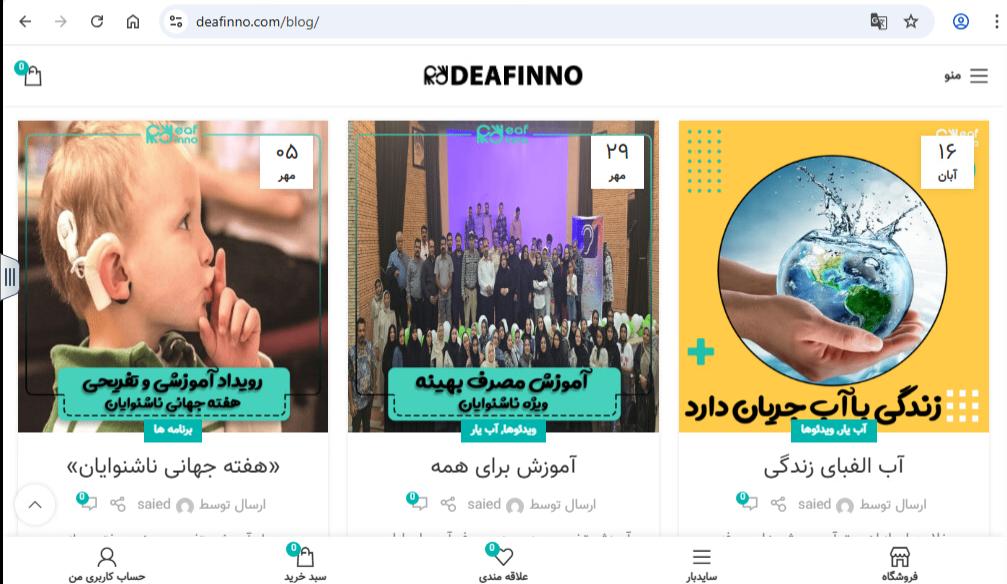Open the منو hamburger menu
This screenshot has height=584, width=1007.
967,76
